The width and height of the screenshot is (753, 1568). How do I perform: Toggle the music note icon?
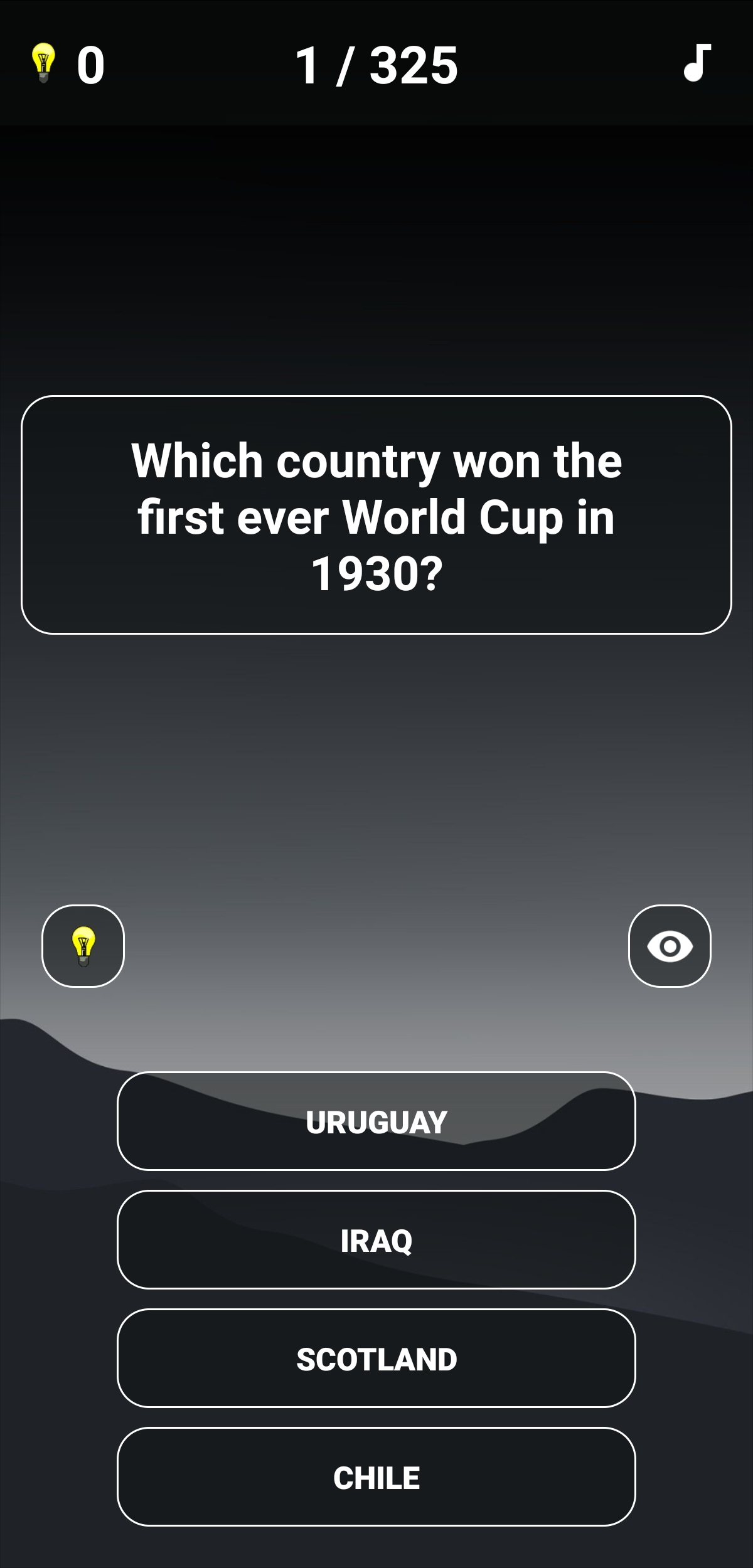[x=697, y=63]
